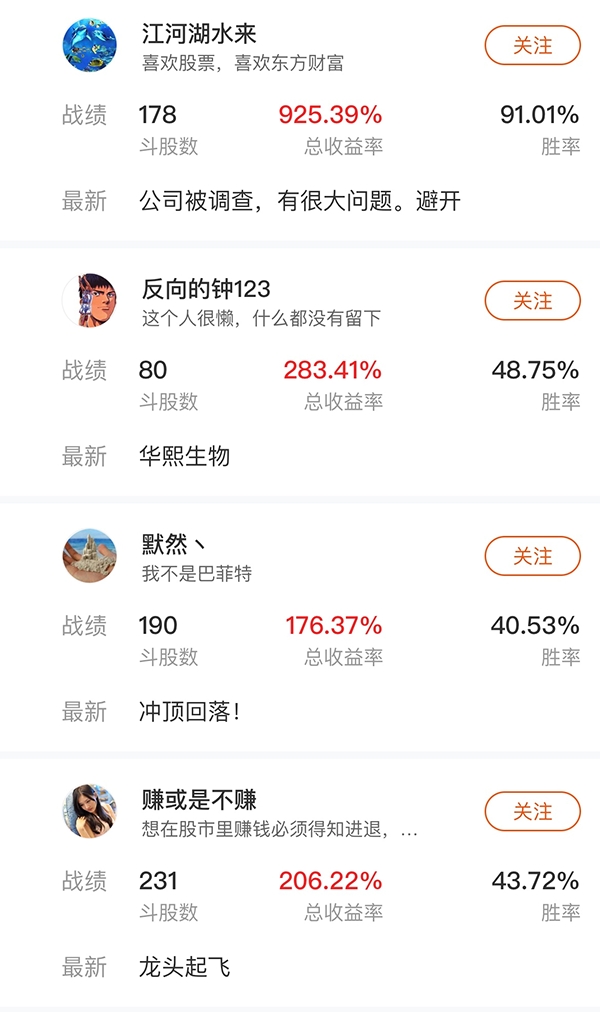
Task: Read latest post 冲顶回落!
Action: (x=190, y=712)
